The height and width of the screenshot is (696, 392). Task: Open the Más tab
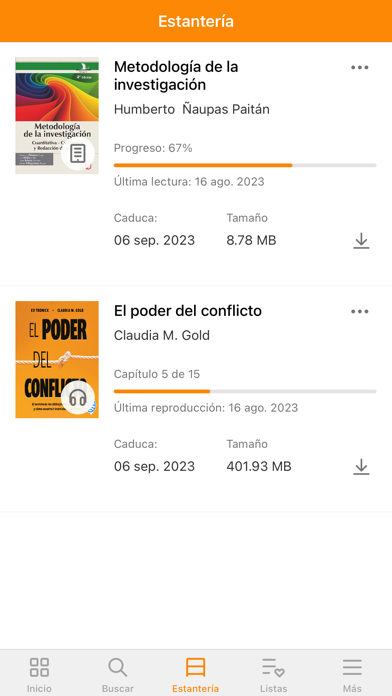pyautogui.click(x=352, y=675)
